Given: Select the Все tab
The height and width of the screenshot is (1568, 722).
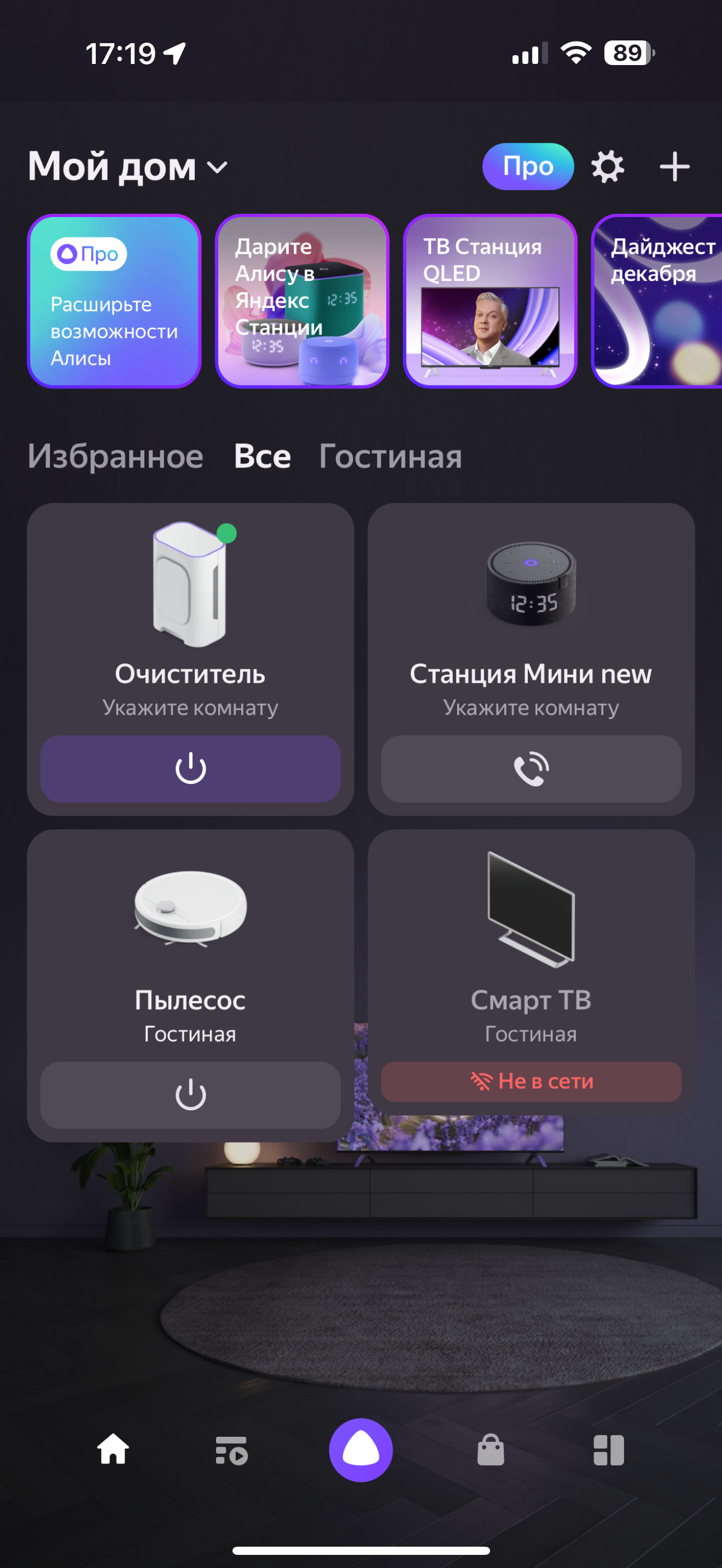Looking at the screenshot, I should tap(263, 457).
